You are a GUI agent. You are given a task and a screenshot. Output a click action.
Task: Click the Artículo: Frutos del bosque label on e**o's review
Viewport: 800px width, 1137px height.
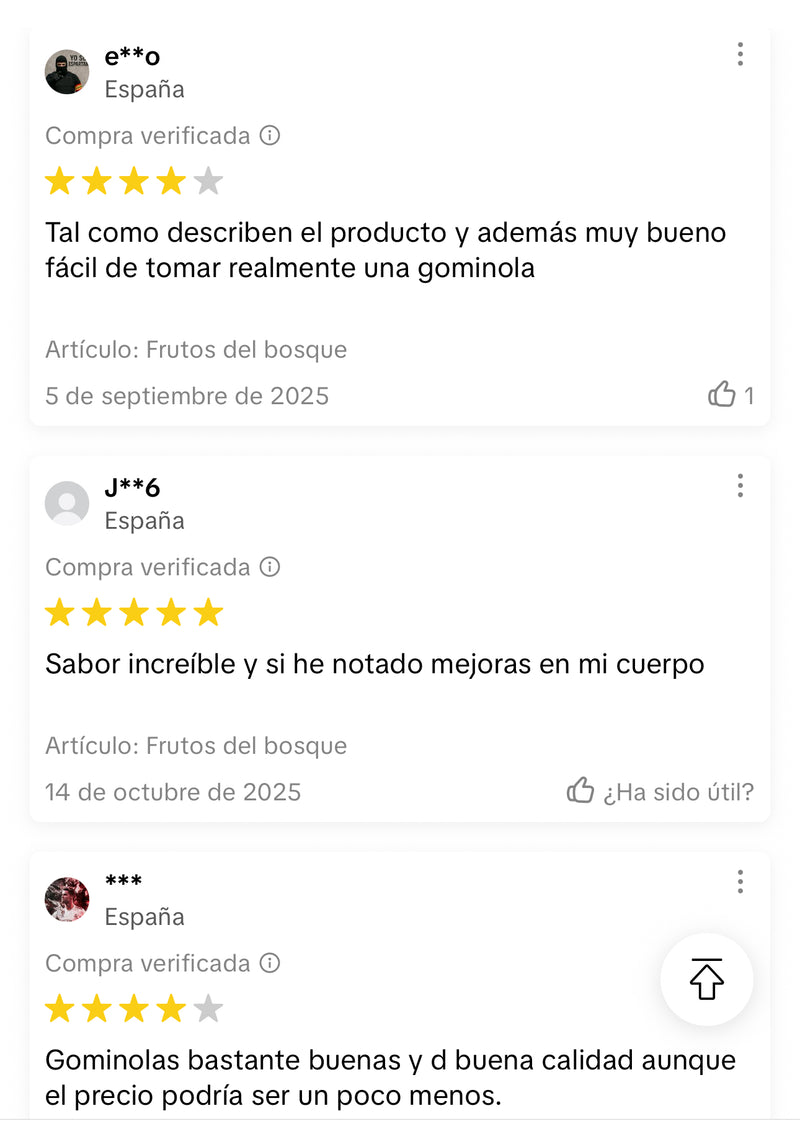[x=195, y=350]
